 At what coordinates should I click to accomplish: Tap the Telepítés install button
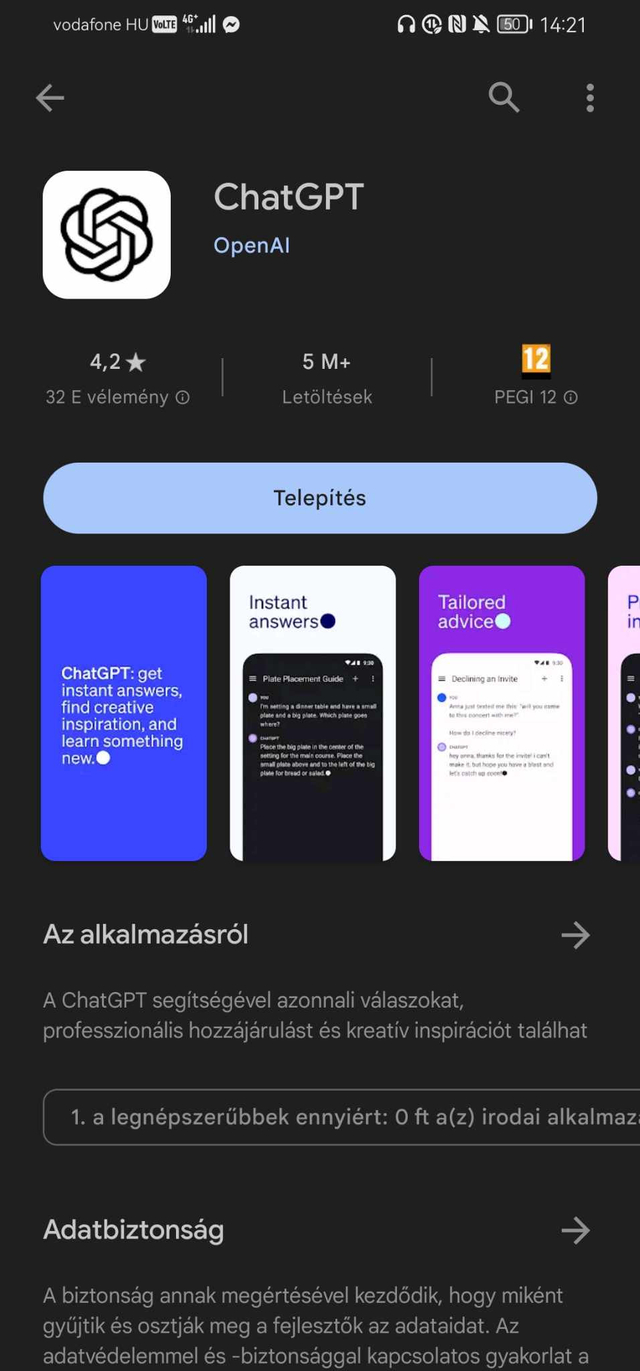(320, 498)
